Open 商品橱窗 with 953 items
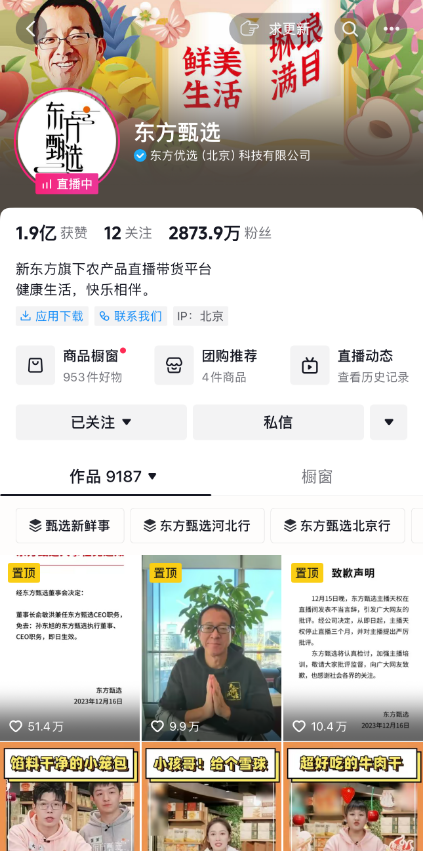This screenshot has width=423, height=851. point(72,365)
